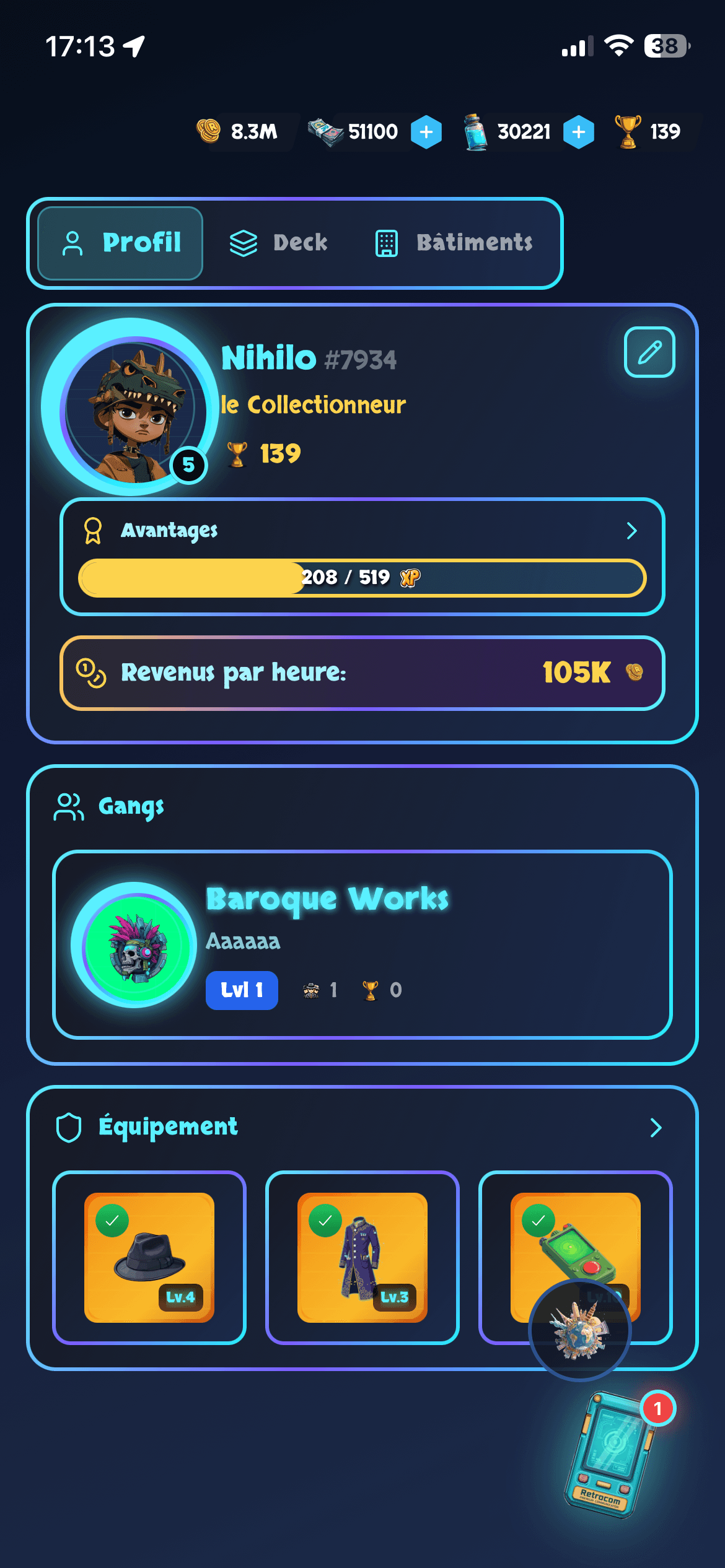
Task: Tap the Équipement shield icon
Action: (x=69, y=1127)
